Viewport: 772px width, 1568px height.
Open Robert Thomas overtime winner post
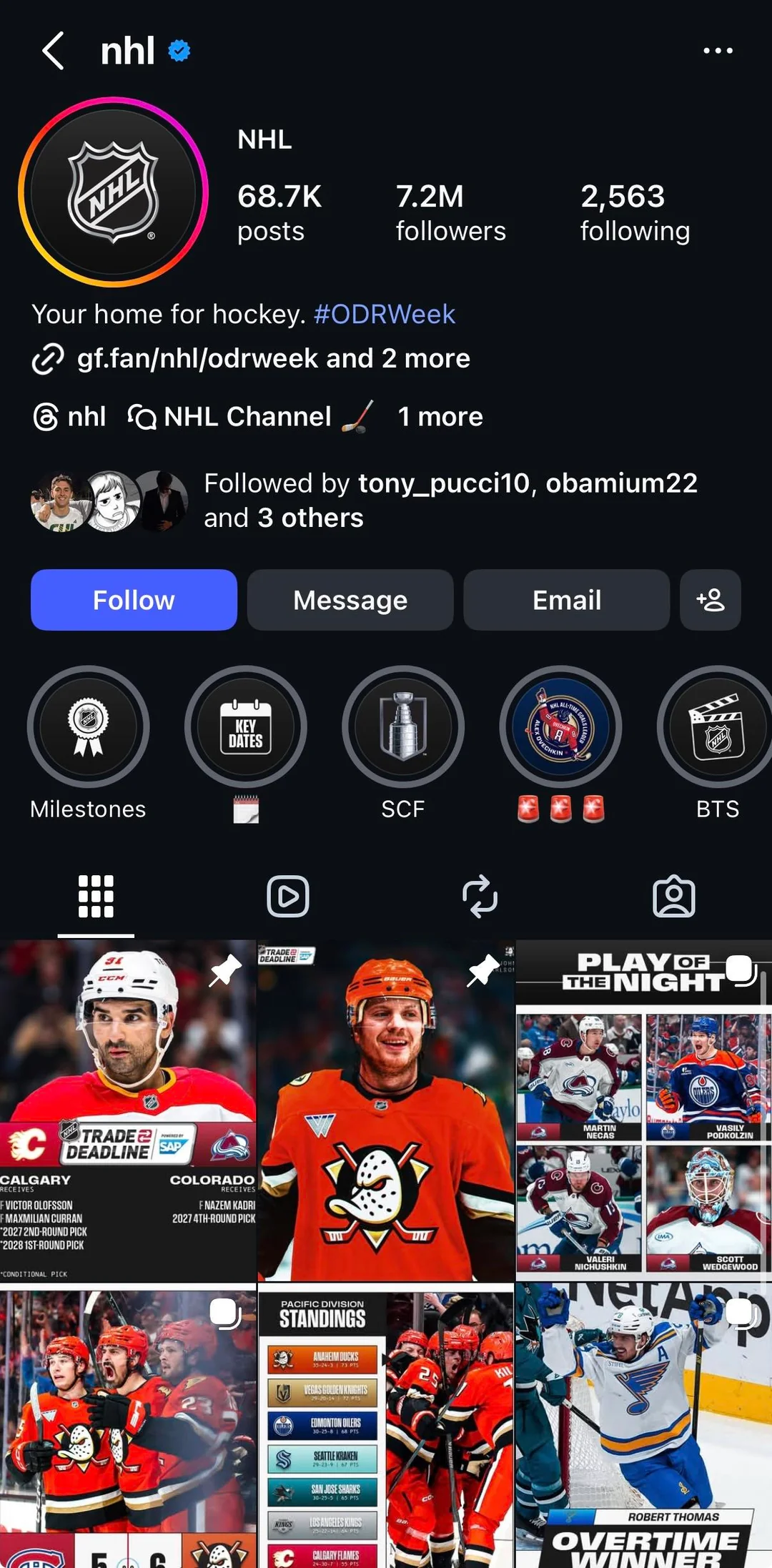[643, 1426]
